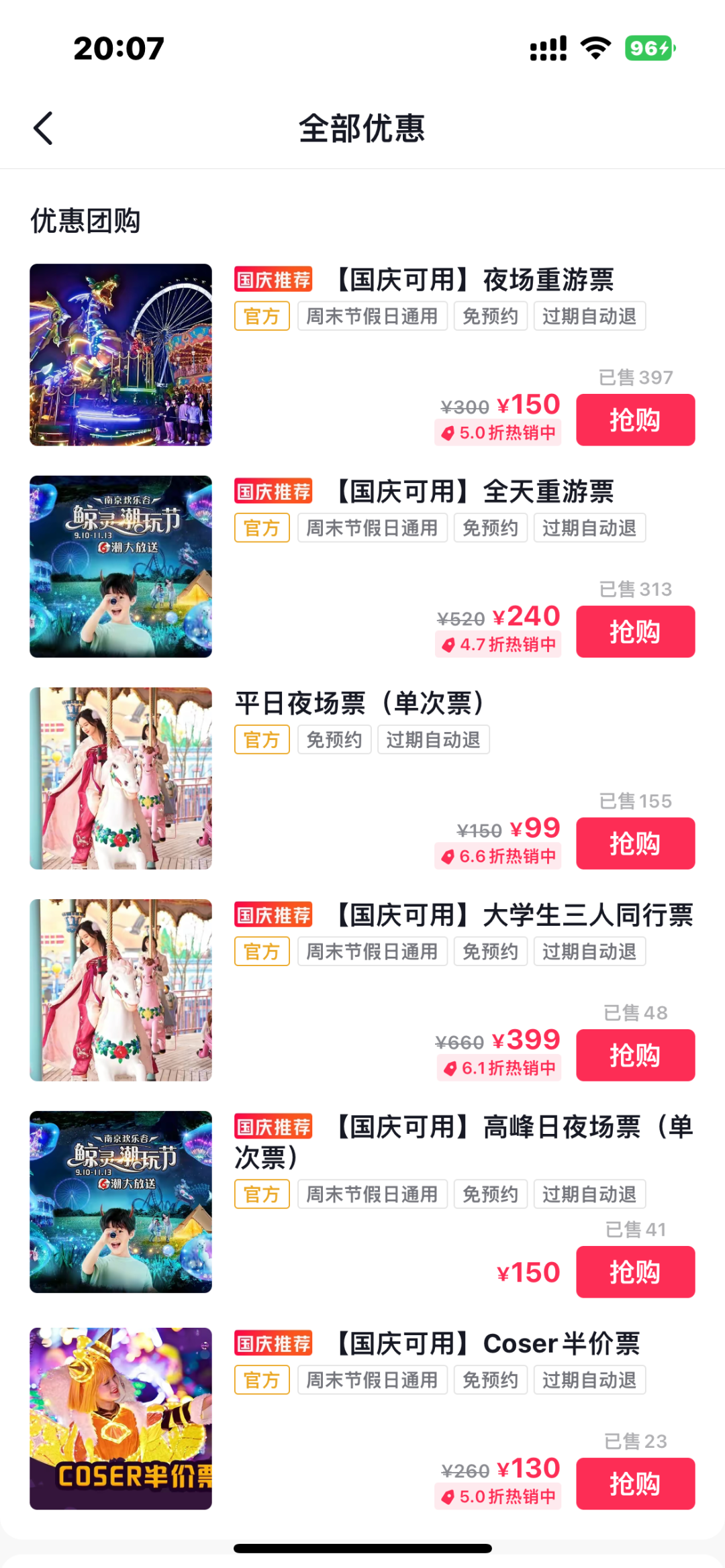
Task: Go back from 全部优惠 page
Action: click(x=44, y=128)
